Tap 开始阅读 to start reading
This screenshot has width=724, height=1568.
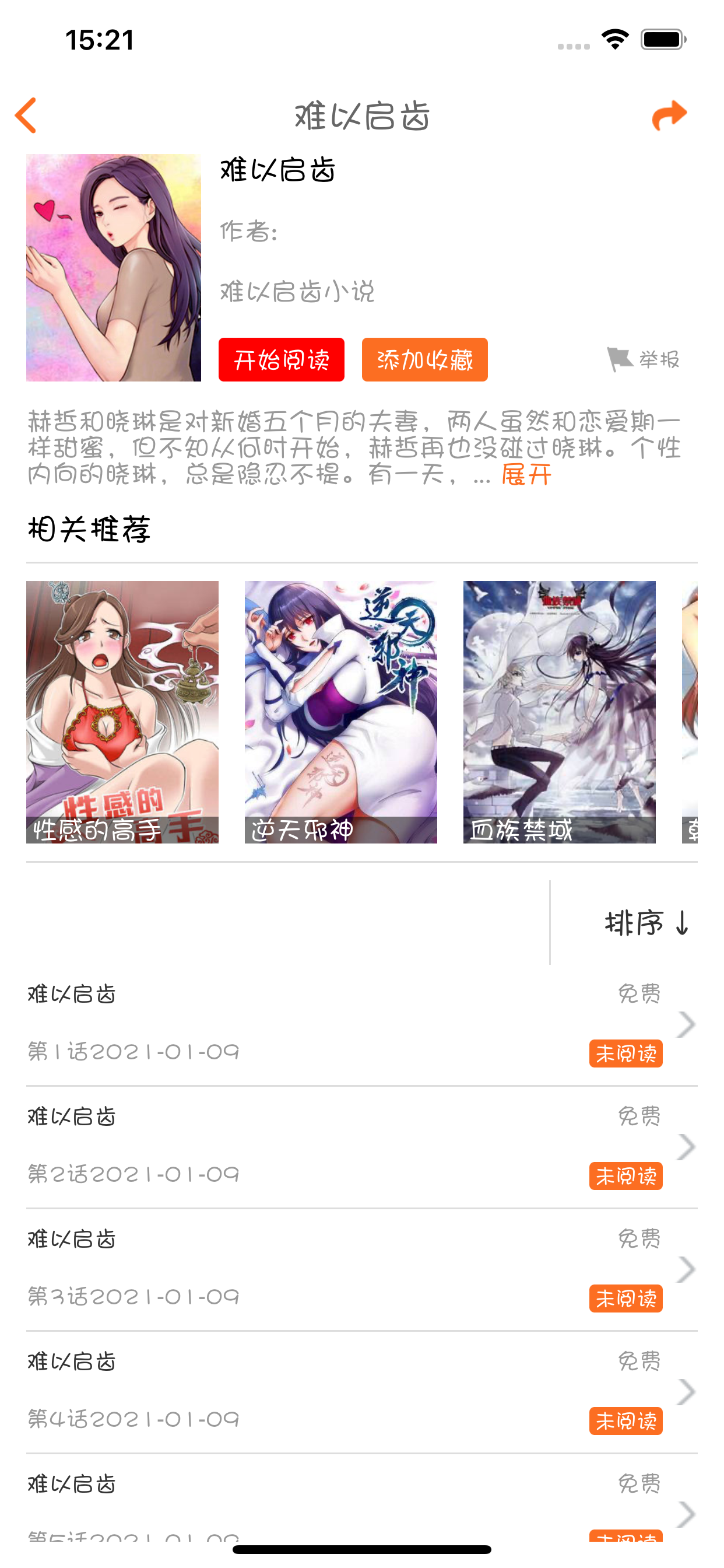tap(281, 360)
